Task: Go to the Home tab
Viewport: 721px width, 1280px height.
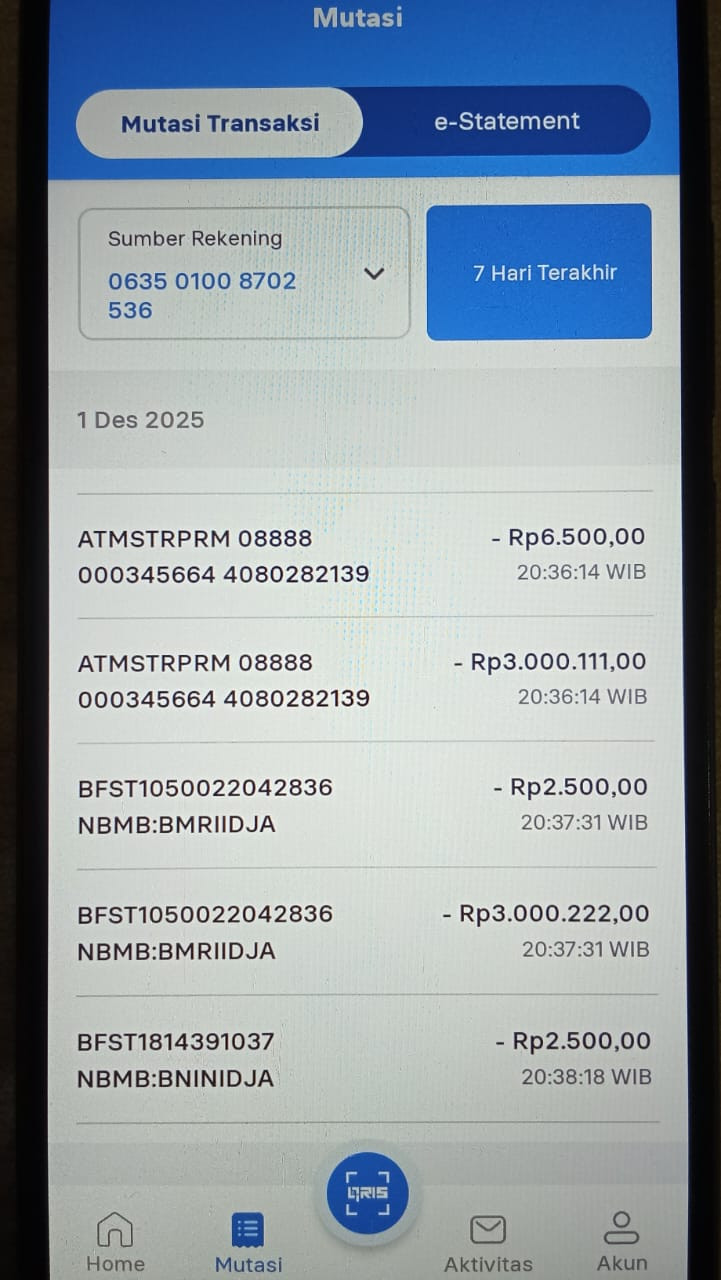Action: (115, 1242)
